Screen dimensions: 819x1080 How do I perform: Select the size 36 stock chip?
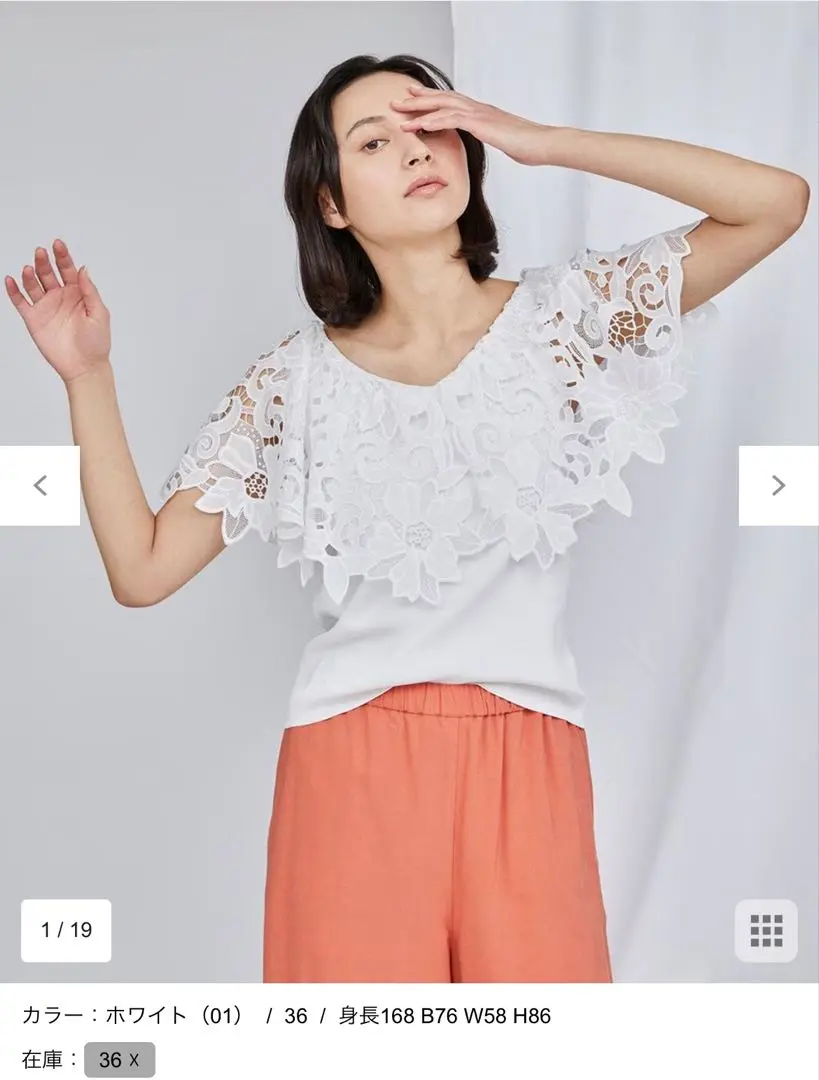[x=119, y=1060]
